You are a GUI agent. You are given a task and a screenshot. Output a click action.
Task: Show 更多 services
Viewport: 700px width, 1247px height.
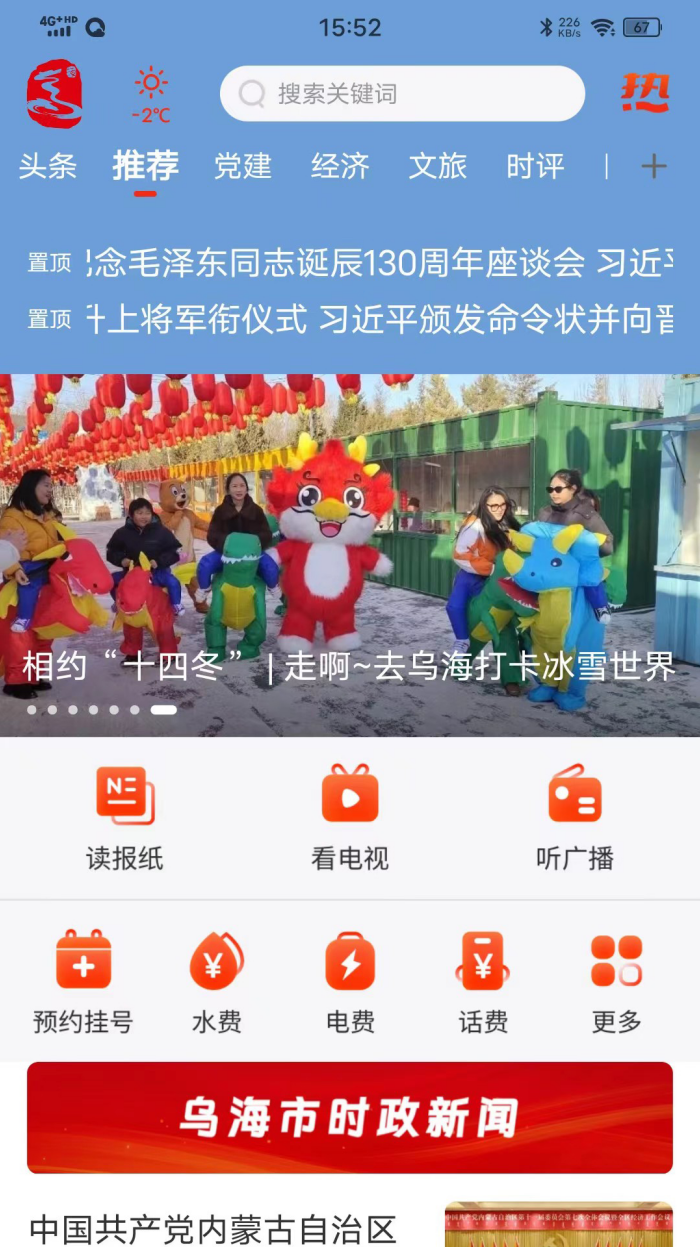(616, 982)
